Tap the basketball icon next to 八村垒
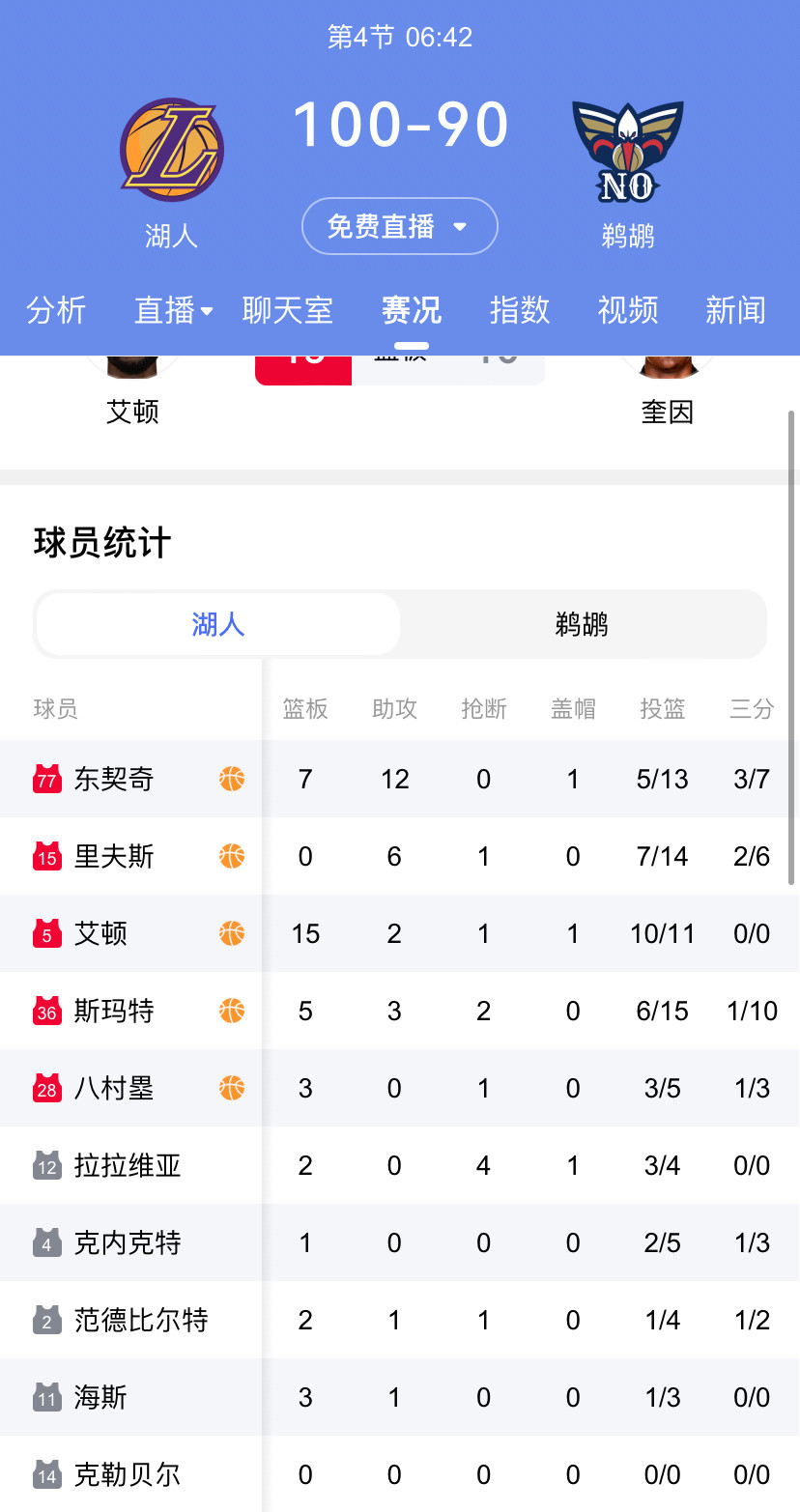Viewport: 800px width, 1512px height. (x=230, y=1088)
